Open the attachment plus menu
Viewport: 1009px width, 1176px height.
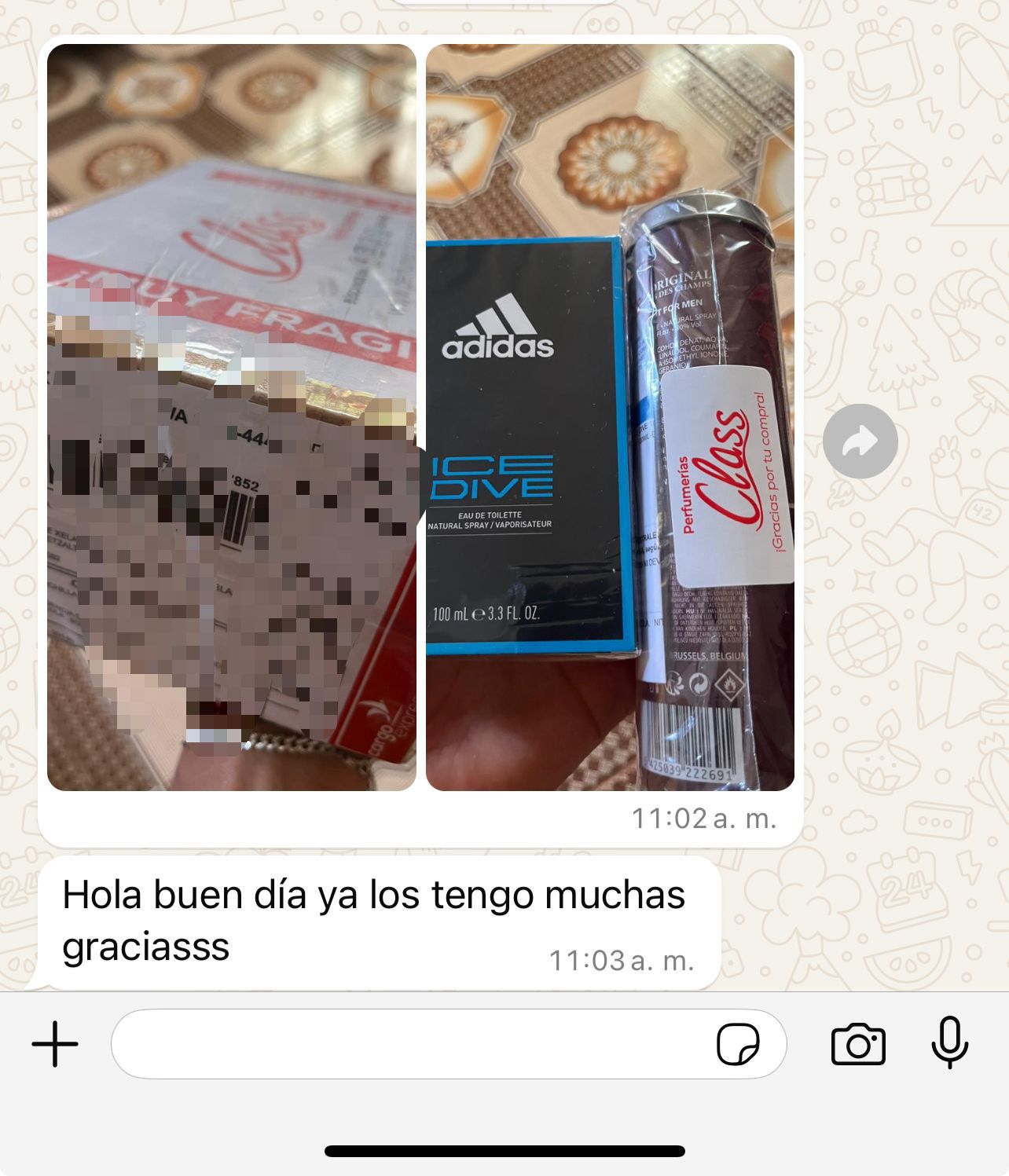pos(55,1044)
